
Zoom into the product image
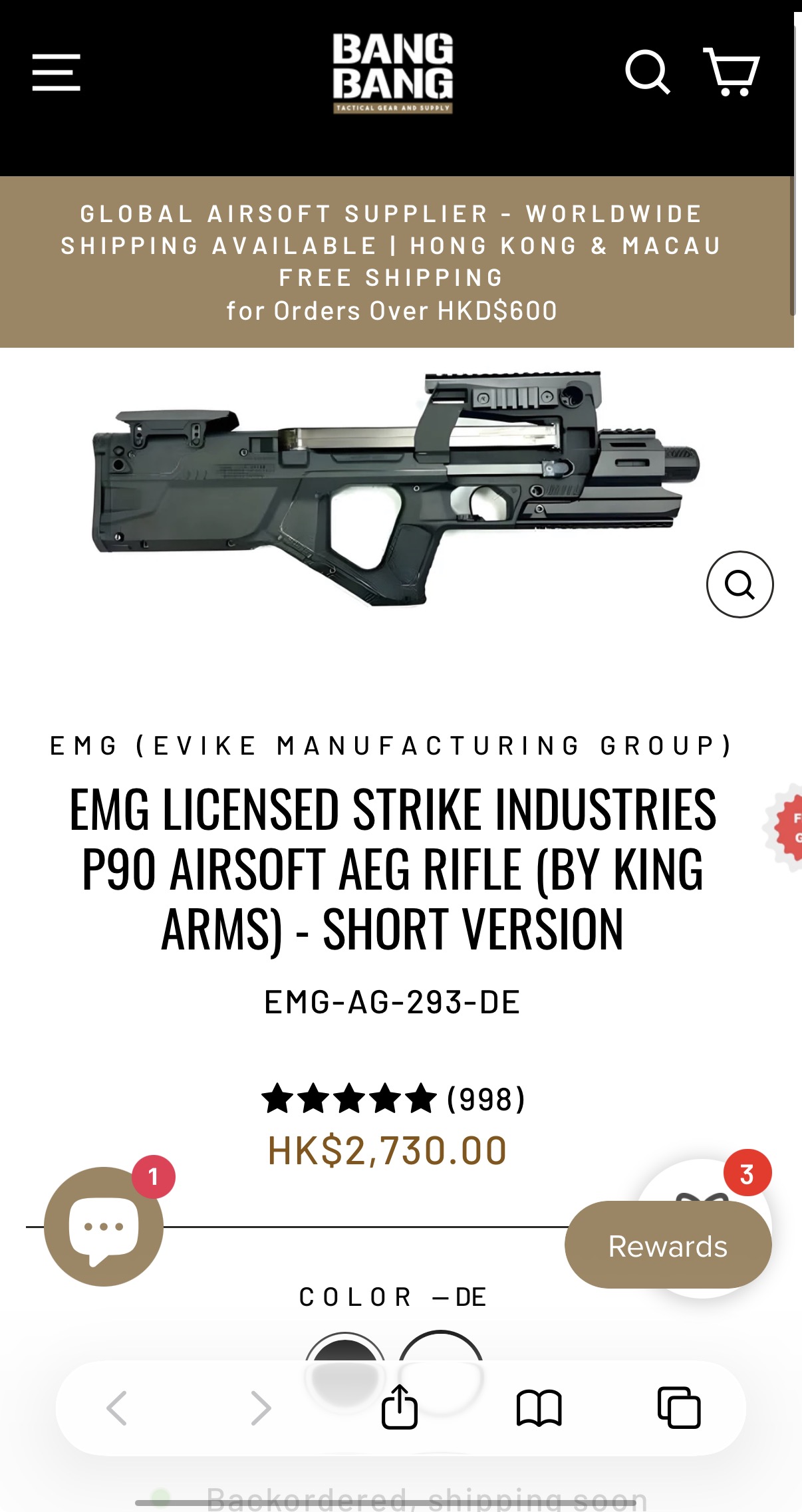[739, 584]
